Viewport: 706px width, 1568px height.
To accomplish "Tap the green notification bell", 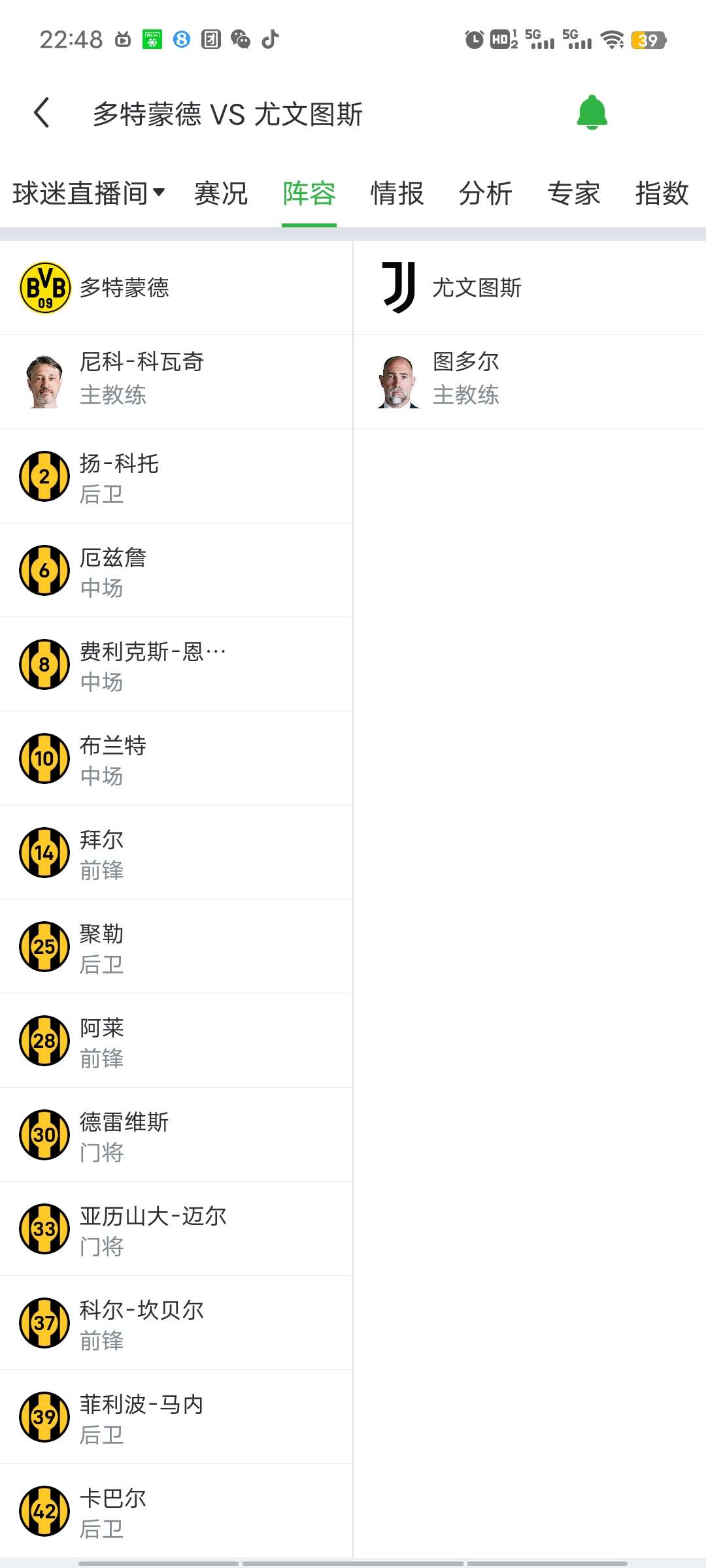I will (592, 112).
